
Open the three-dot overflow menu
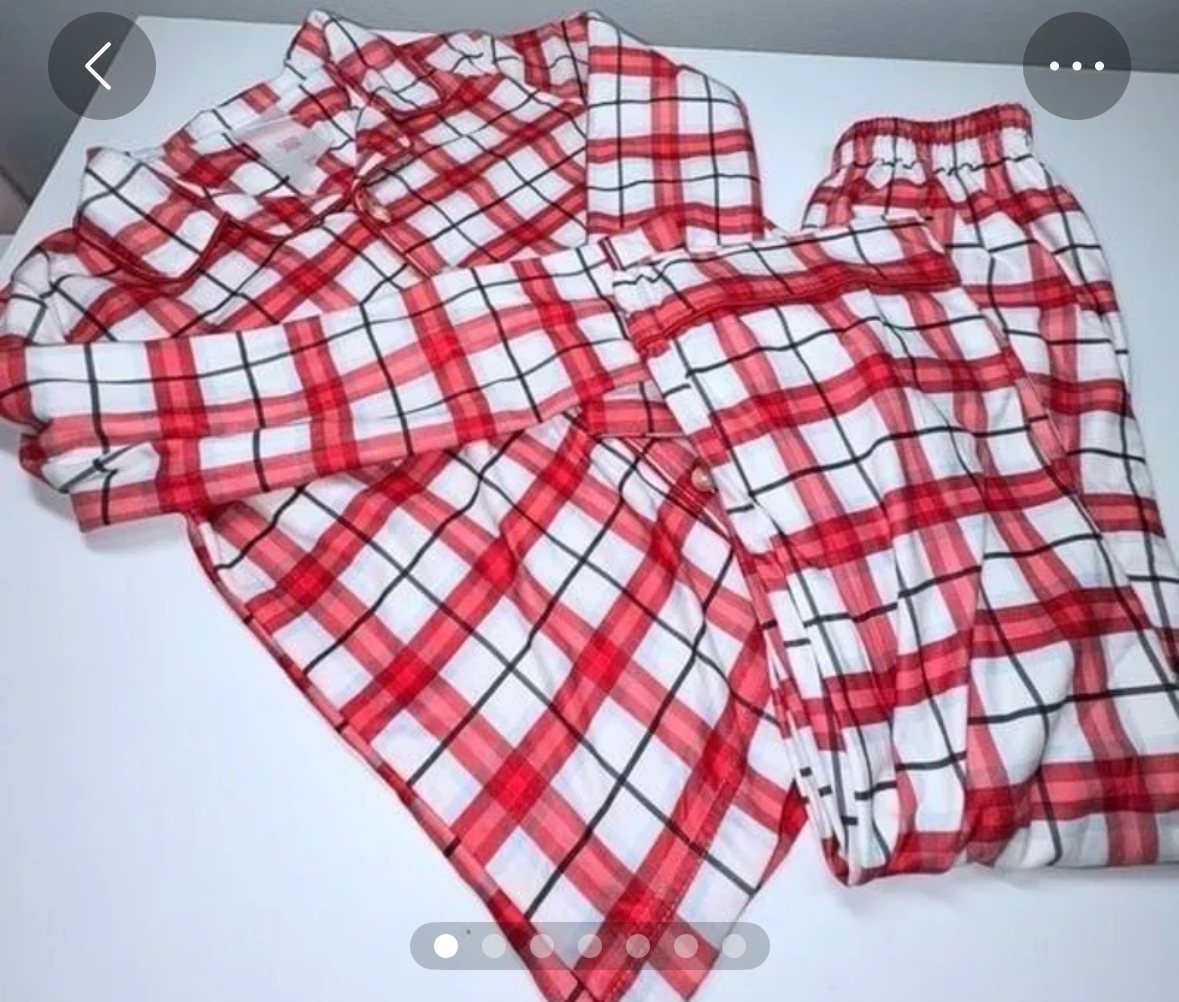pyautogui.click(x=1076, y=66)
